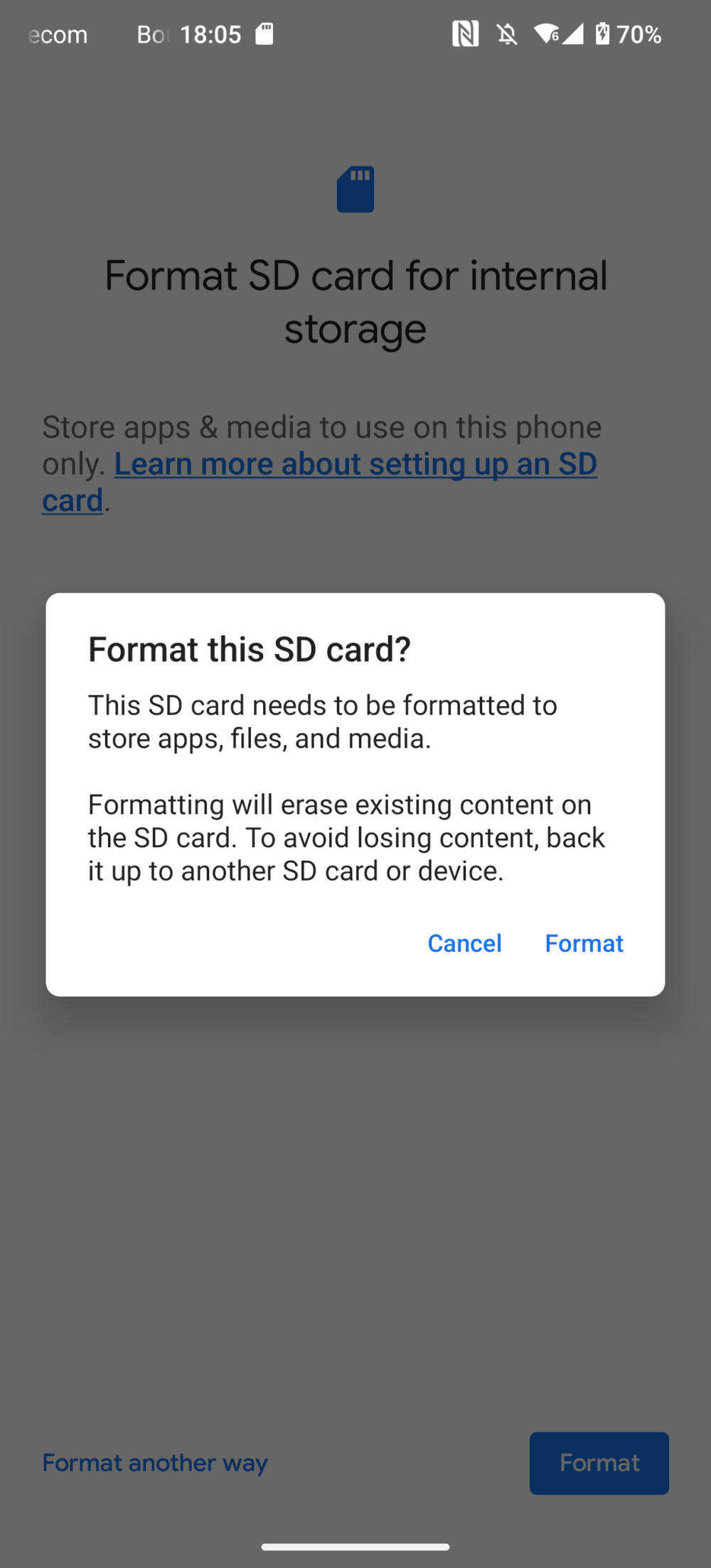Click the Wi-Fi signal icon

[547, 33]
